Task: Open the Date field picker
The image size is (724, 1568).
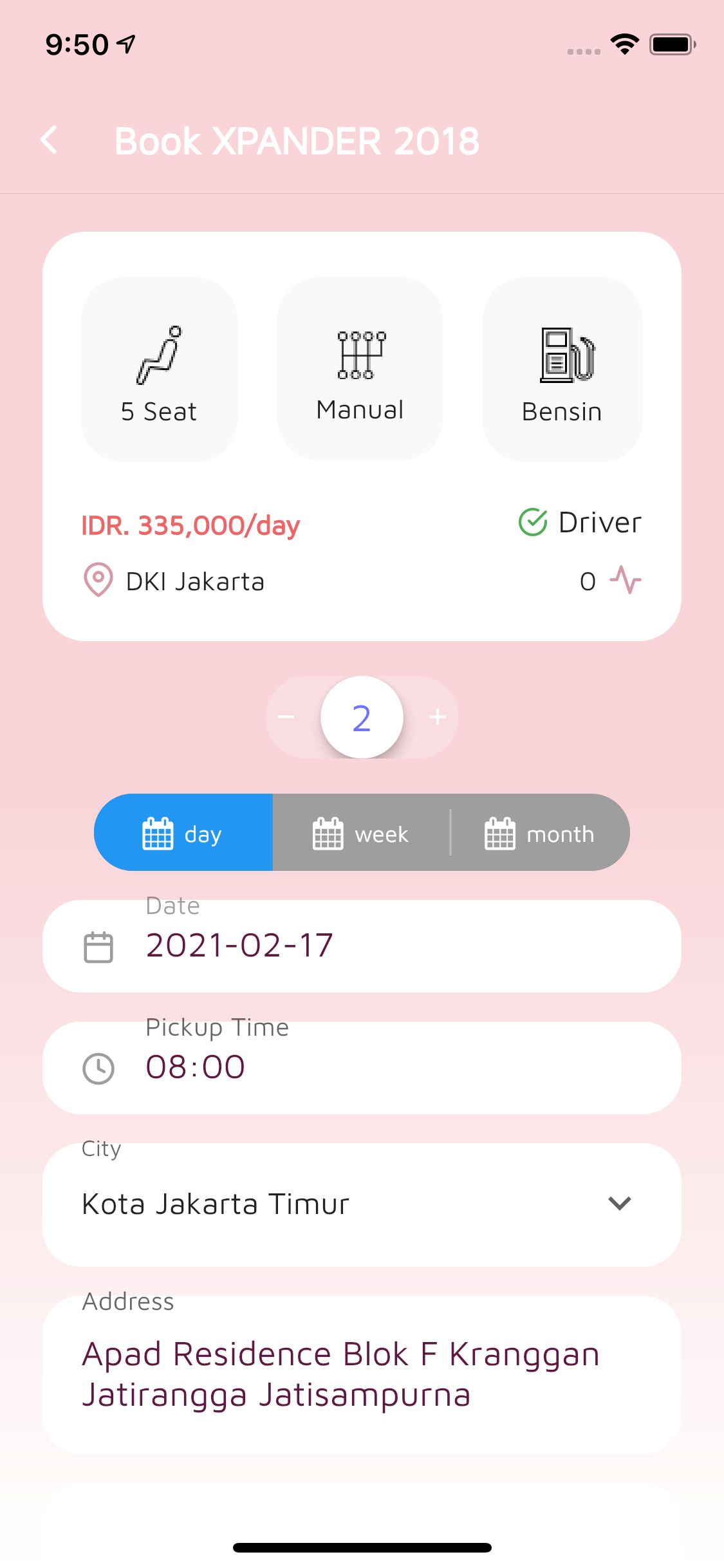Action: pos(362,946)
